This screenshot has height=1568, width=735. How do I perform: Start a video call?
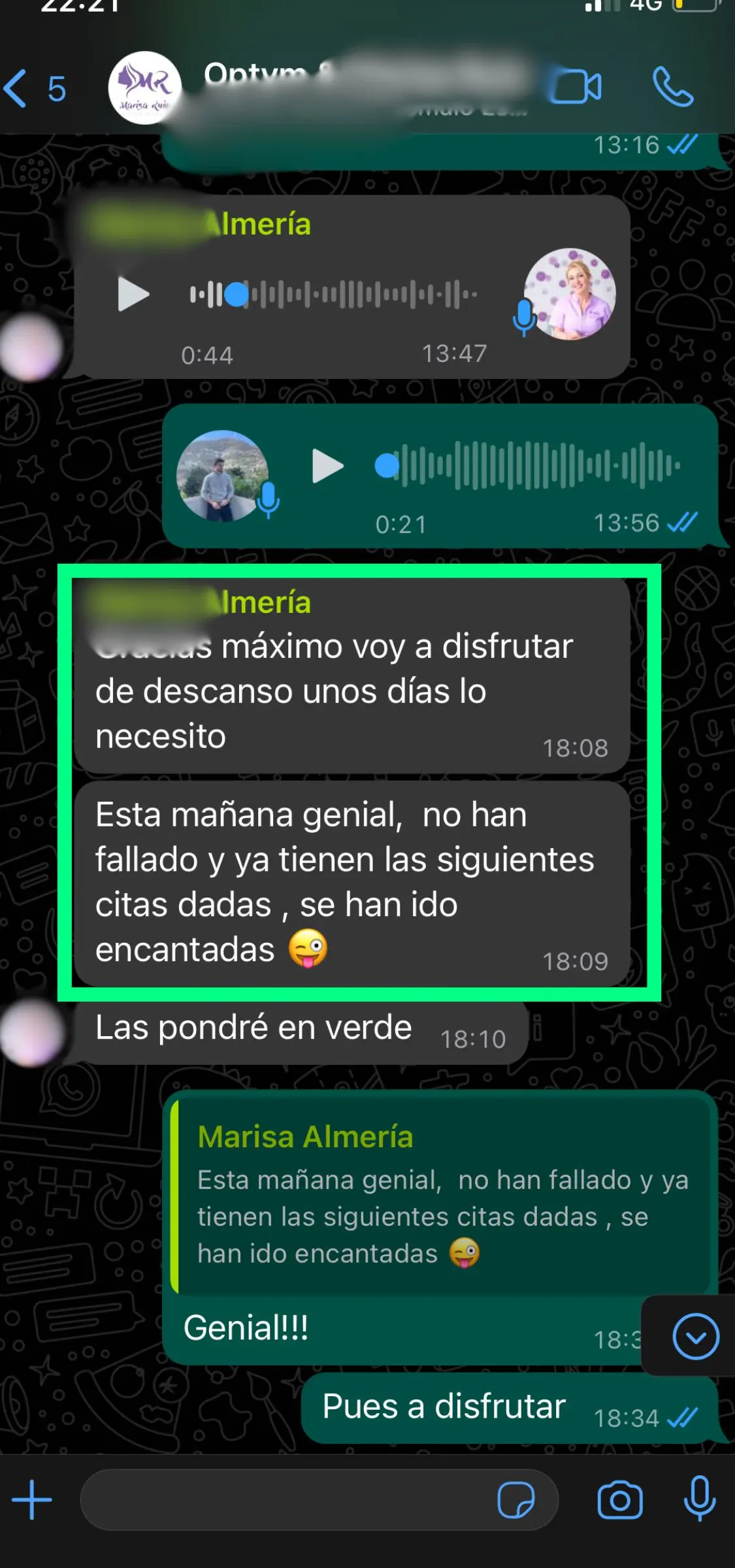click(x=575, y=87)
